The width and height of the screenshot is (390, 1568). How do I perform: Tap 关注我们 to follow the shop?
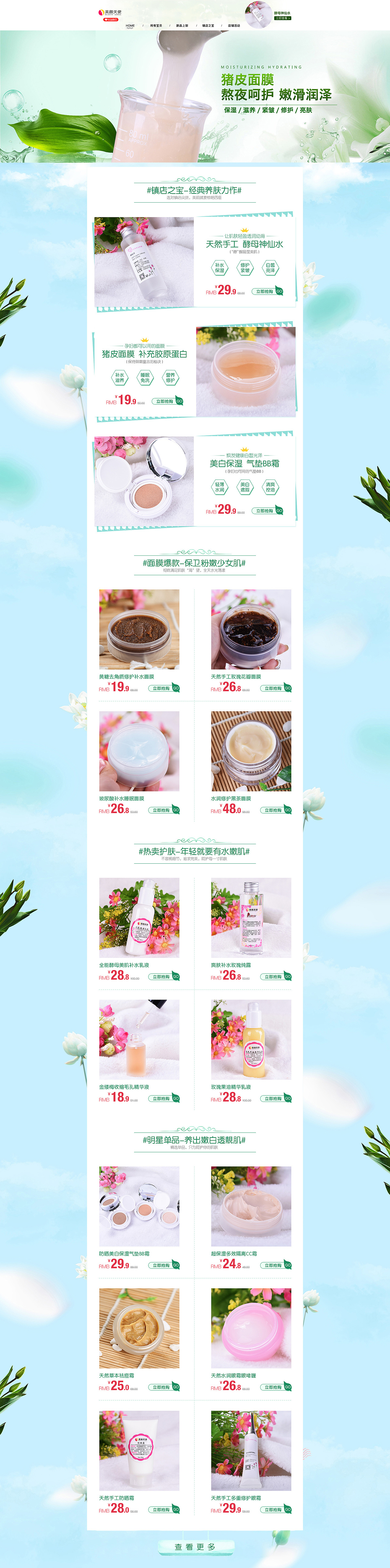(x=111, y=19)
